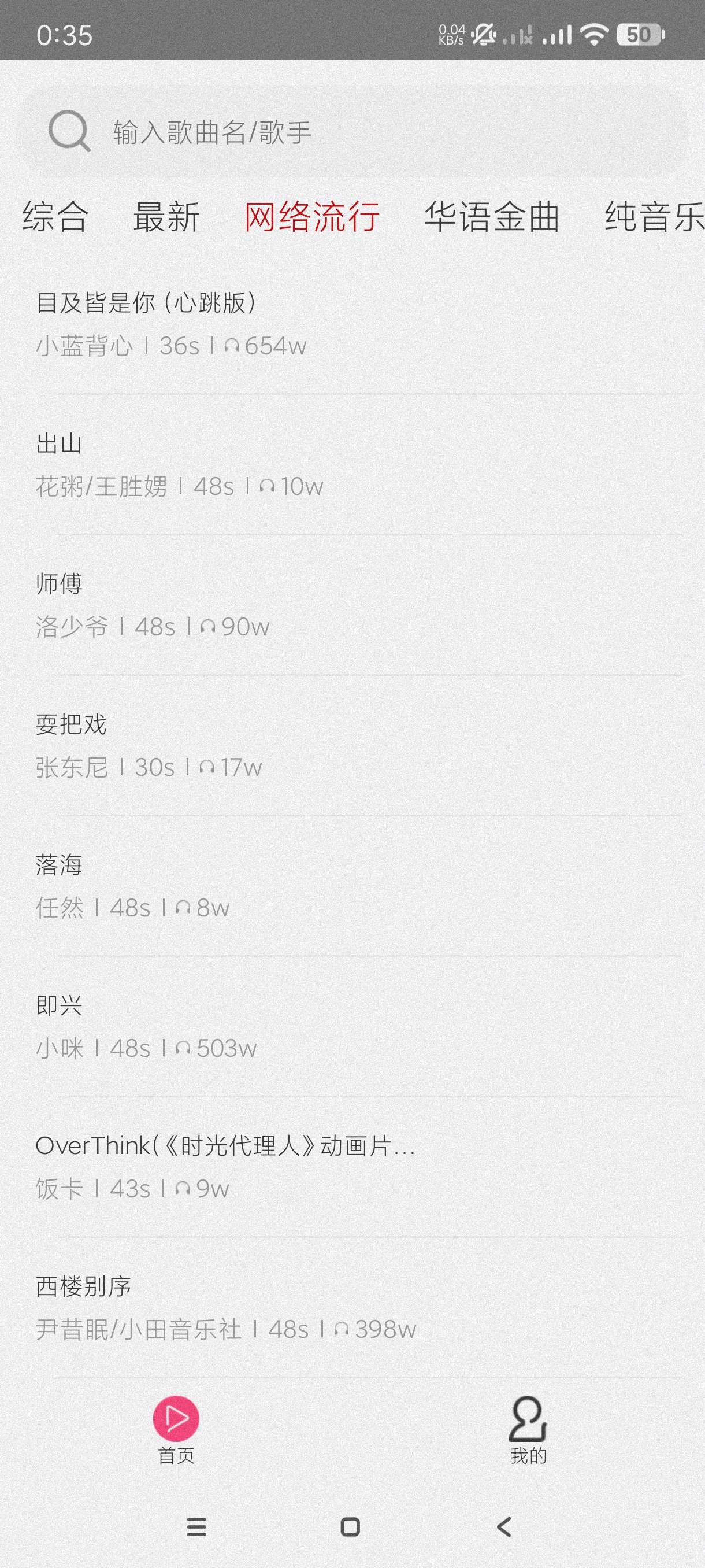Open the 华语金曲 tab

[492, 217]
